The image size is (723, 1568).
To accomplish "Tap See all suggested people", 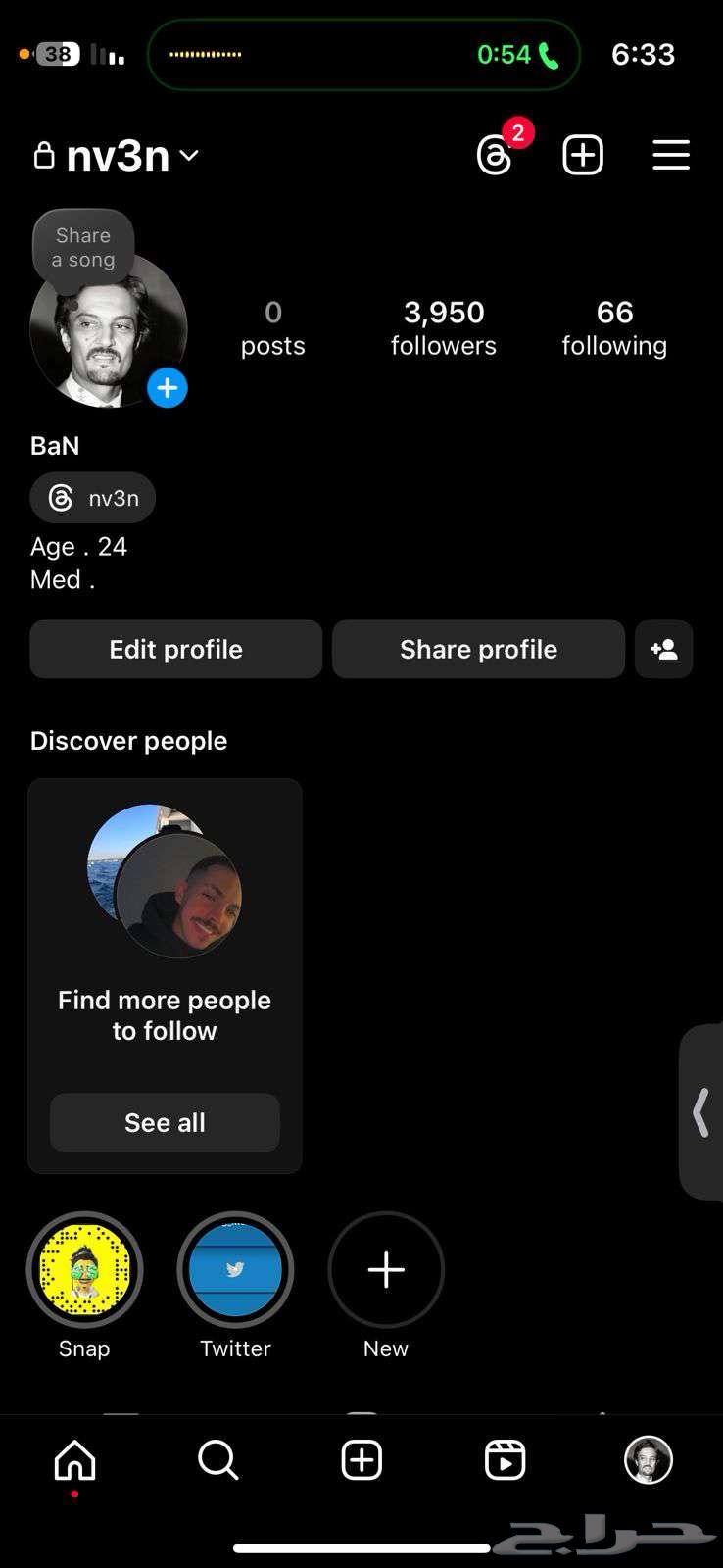I will [164, 1122].
